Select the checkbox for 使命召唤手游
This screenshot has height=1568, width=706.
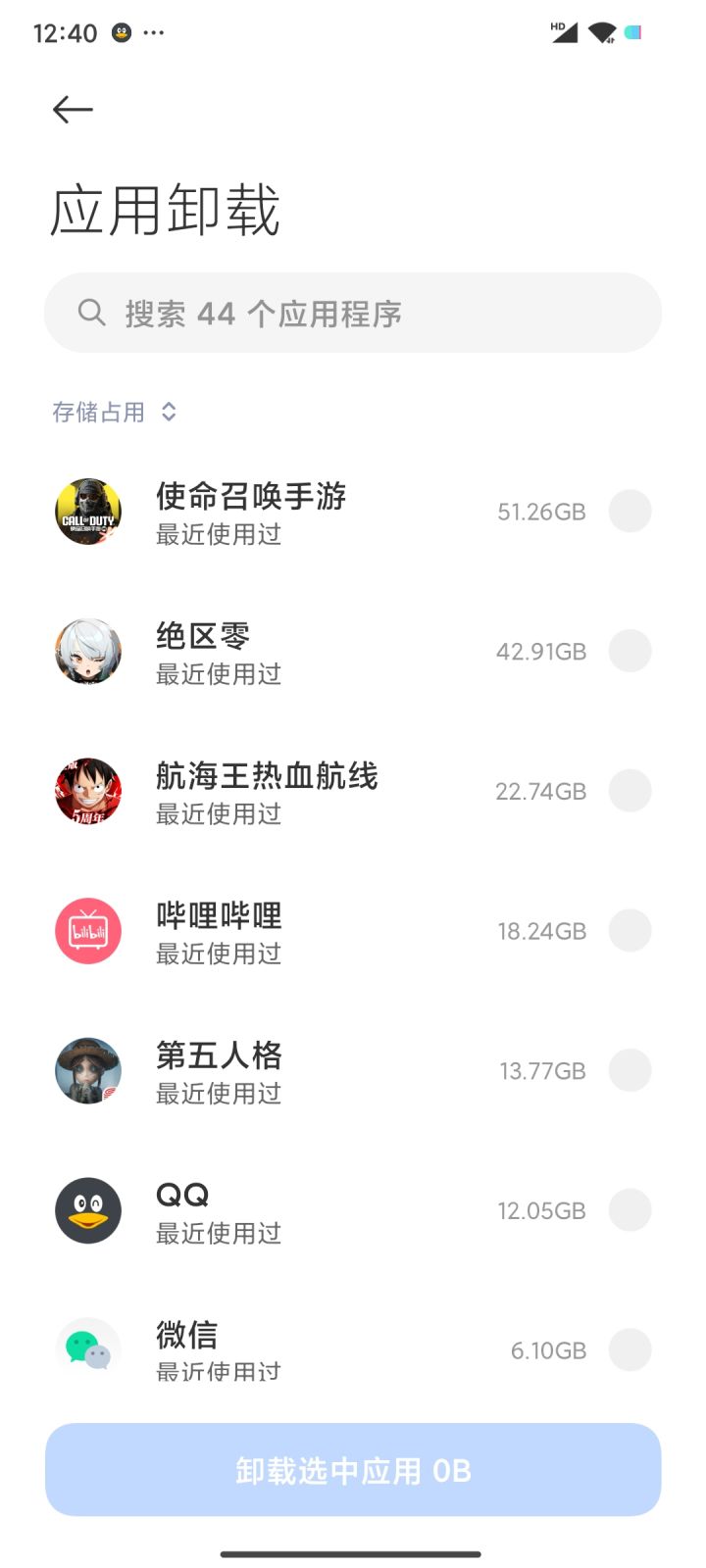630,512
